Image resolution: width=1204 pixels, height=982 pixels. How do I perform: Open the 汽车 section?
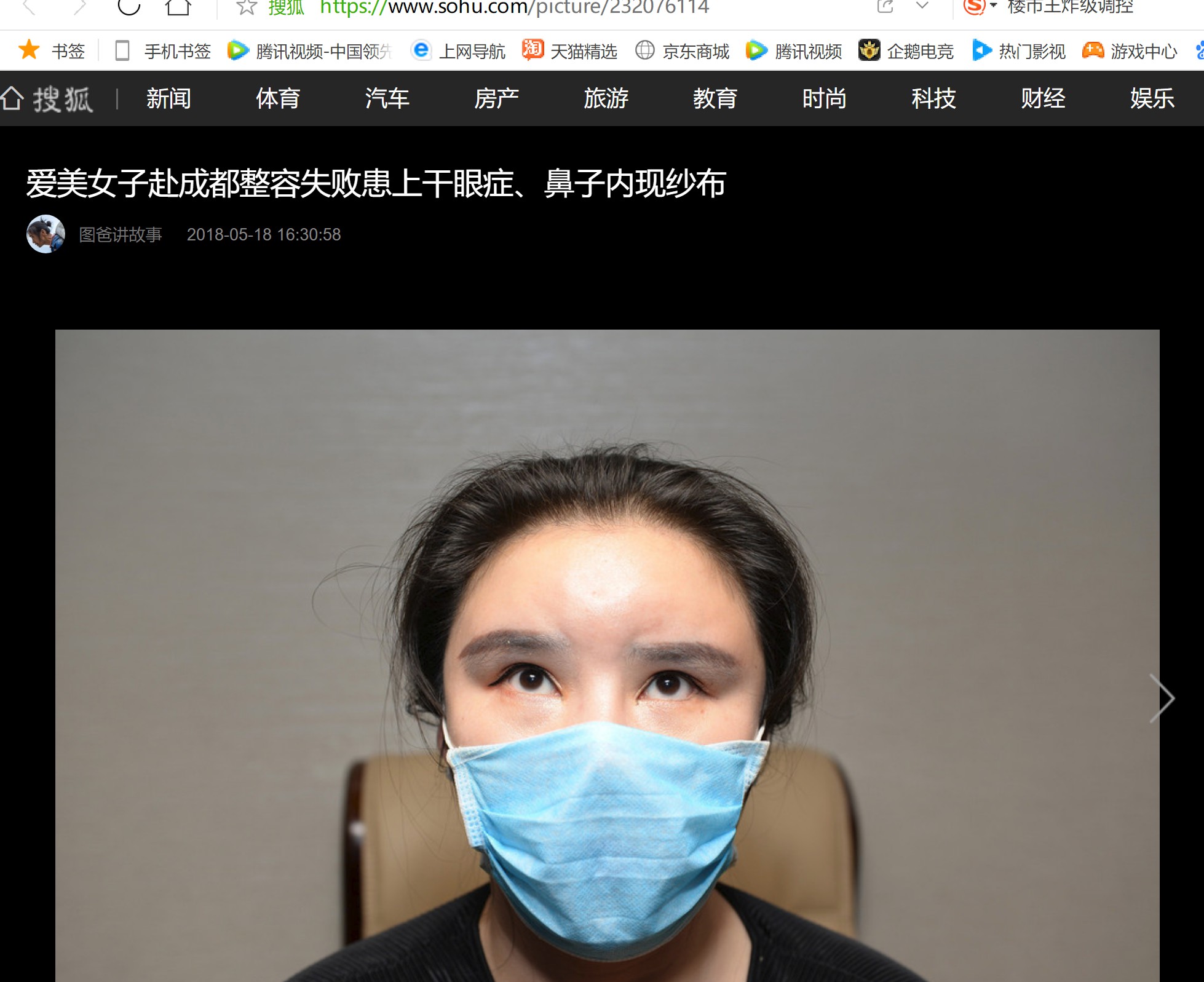click(387, 98)
